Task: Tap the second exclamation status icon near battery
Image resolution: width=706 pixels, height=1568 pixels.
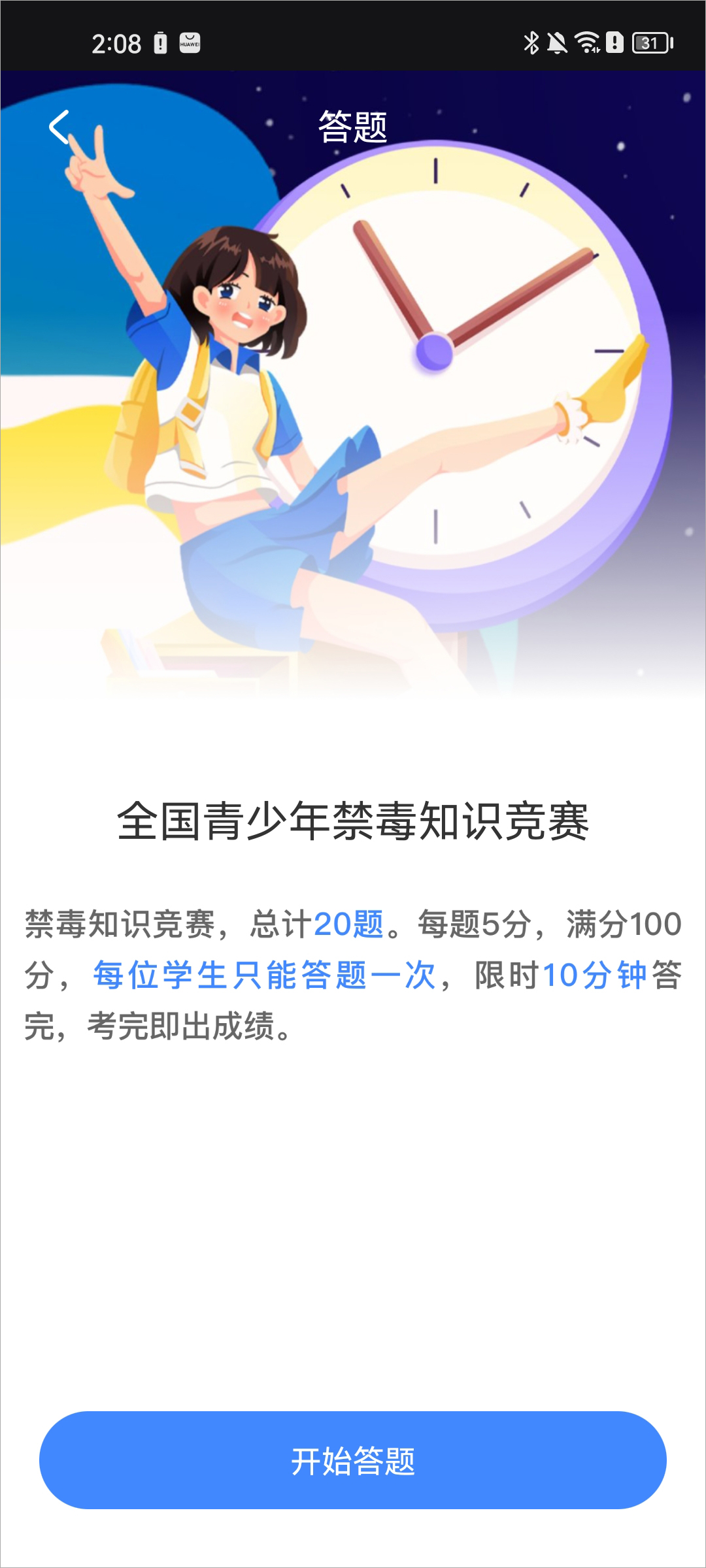Action: pos(613,41)
